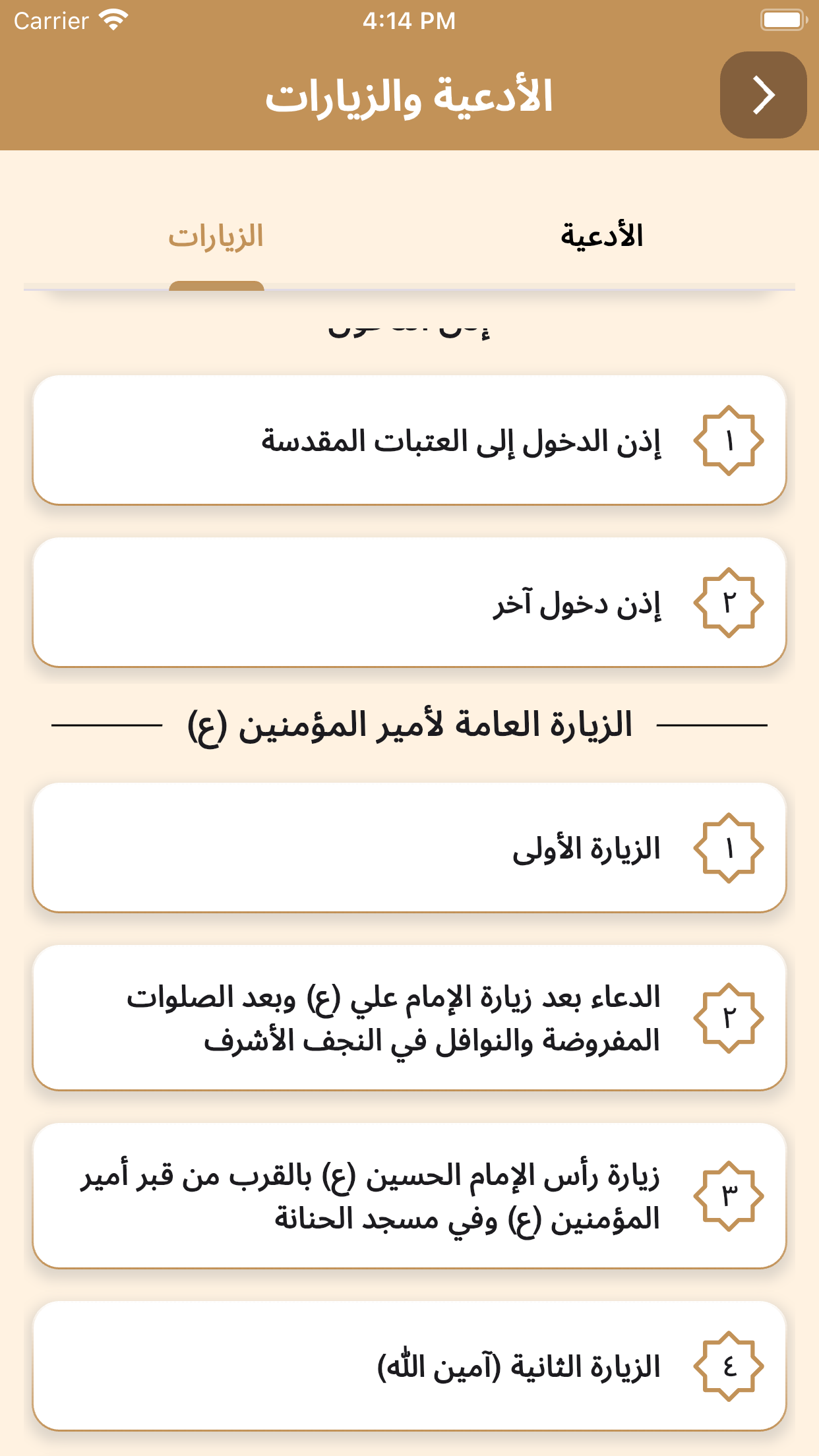The height and width of the screenshot is (1456, 819).
Task: Tap the back arrow button in header
Action: 763,95
